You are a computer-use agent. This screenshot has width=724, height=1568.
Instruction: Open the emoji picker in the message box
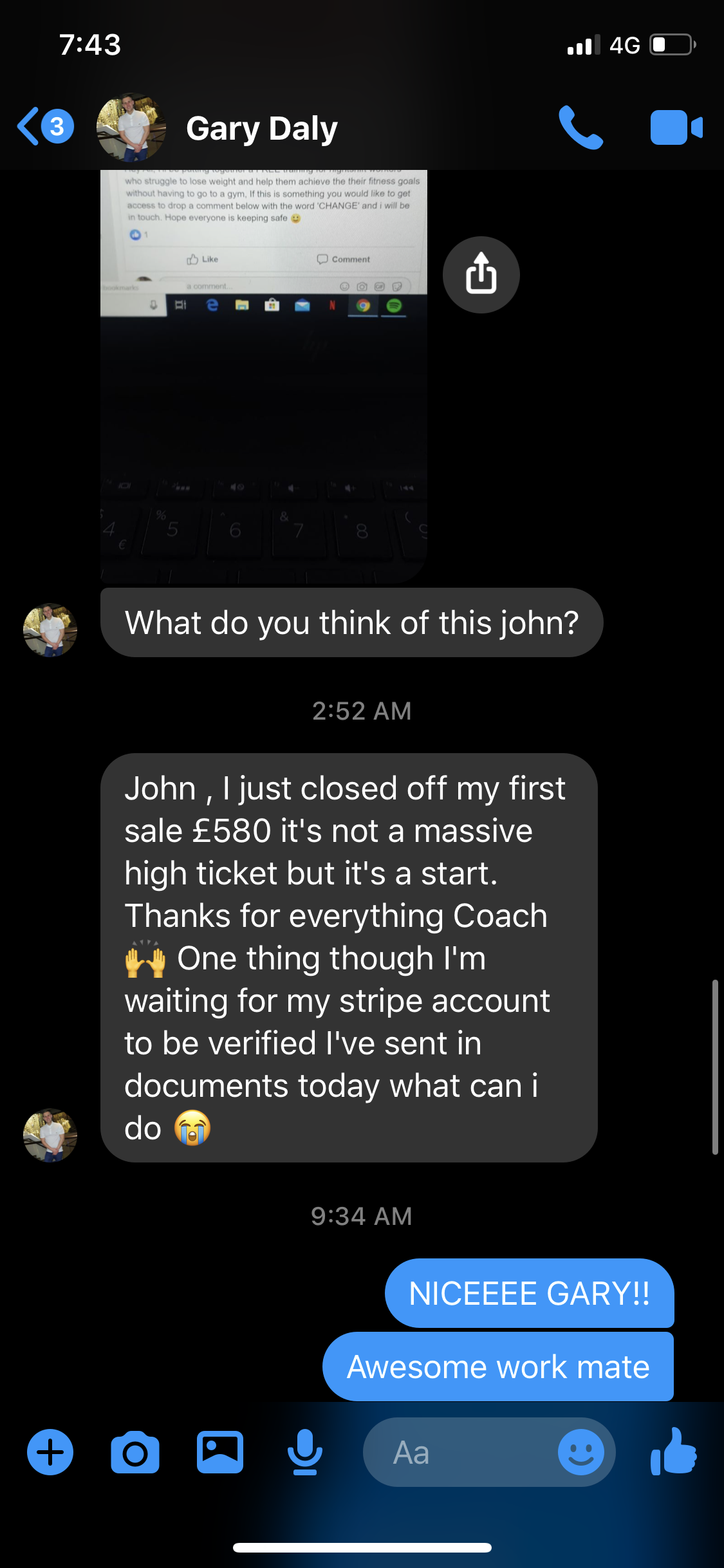pos(580,1452)
